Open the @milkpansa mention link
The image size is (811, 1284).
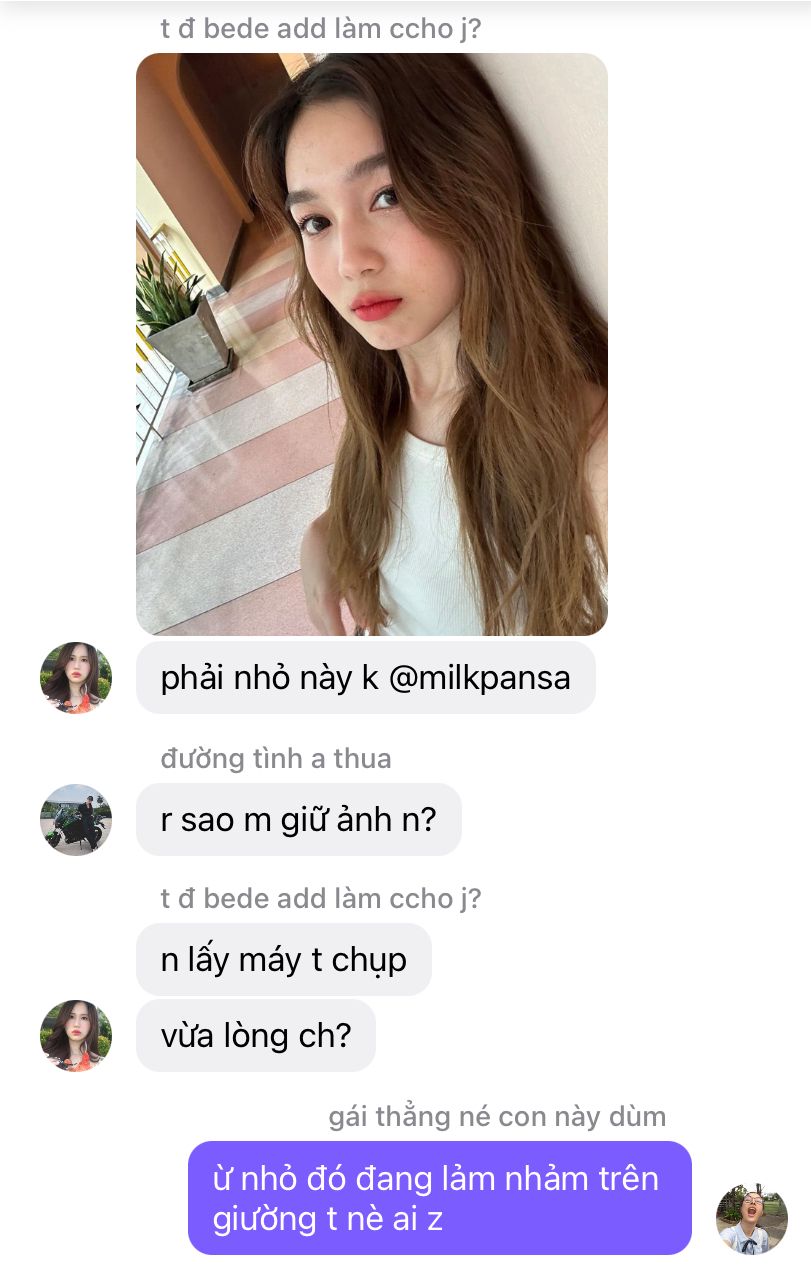tap(479, 678)
